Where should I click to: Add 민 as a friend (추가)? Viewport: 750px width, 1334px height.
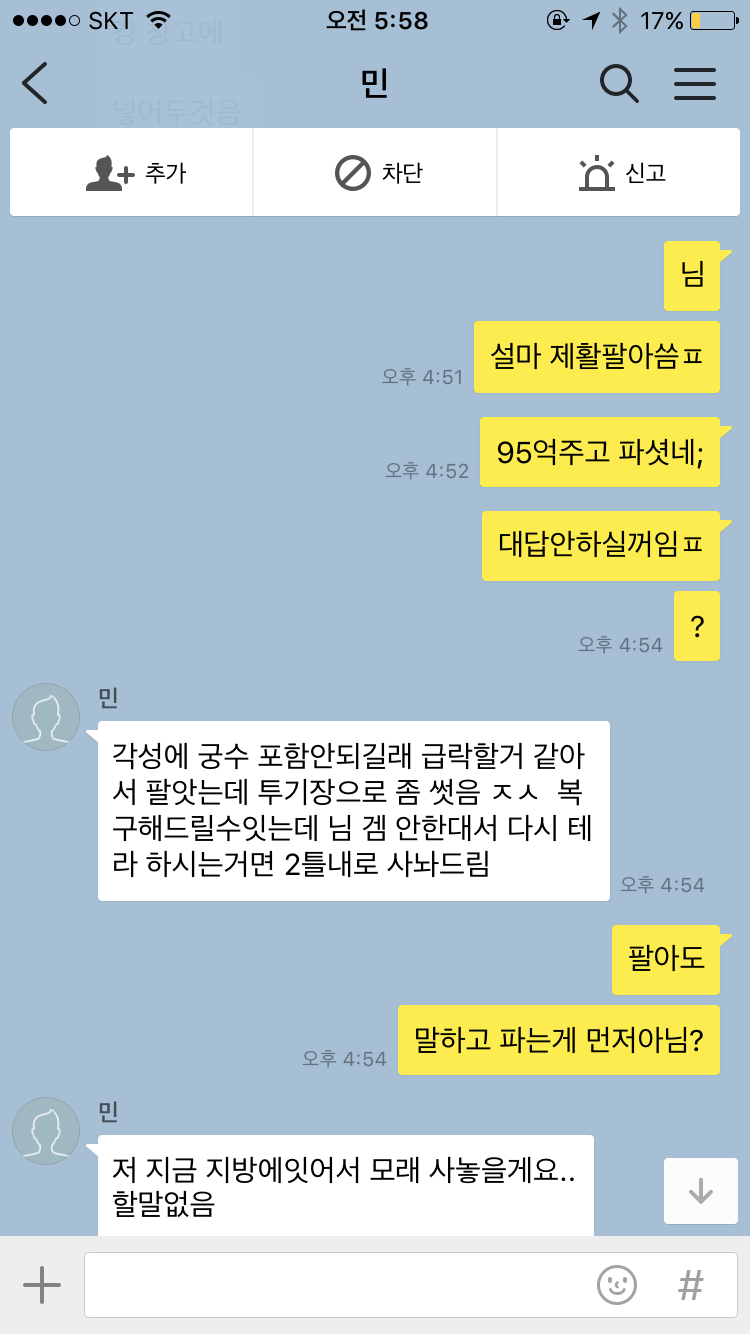131,173
